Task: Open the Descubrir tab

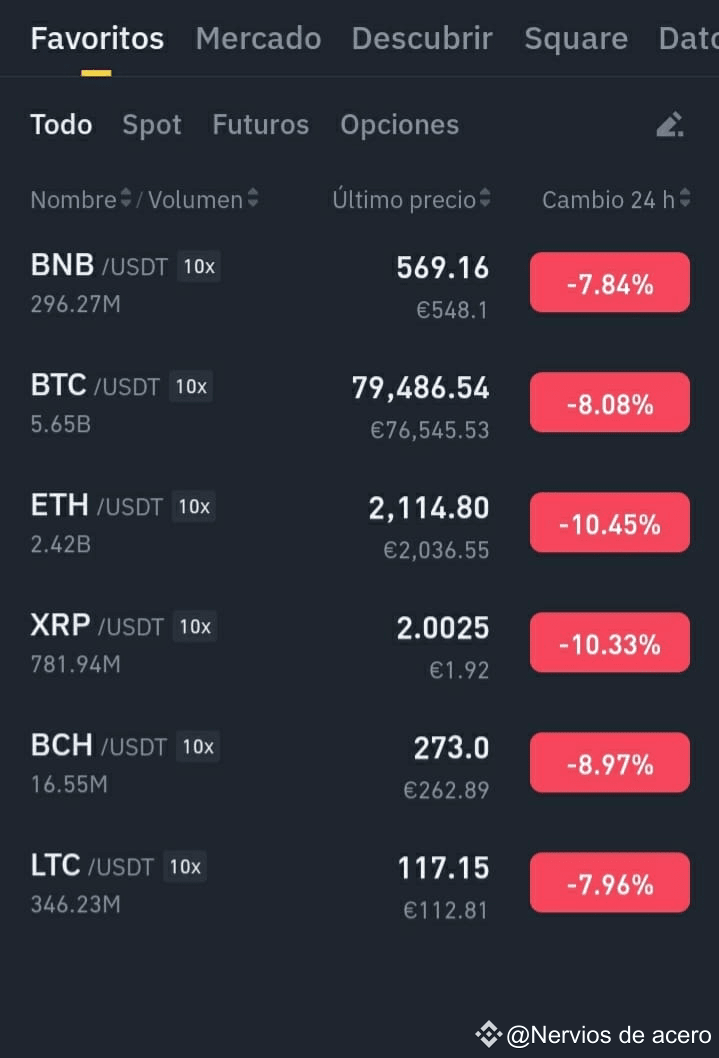Action: click(422, 38)
